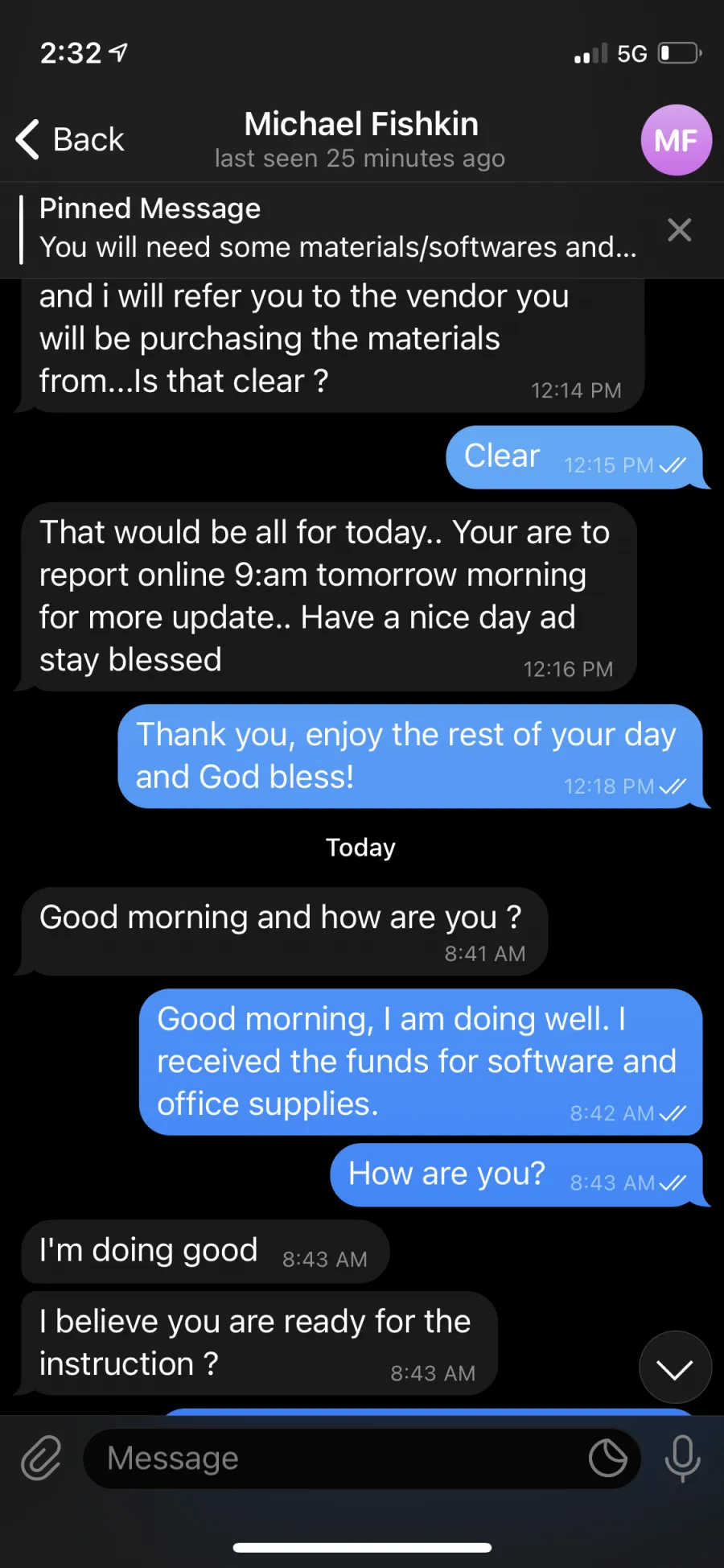Dismiss the pinned message banner
This screenshot has height=1568, width=724.
(680, 230)
